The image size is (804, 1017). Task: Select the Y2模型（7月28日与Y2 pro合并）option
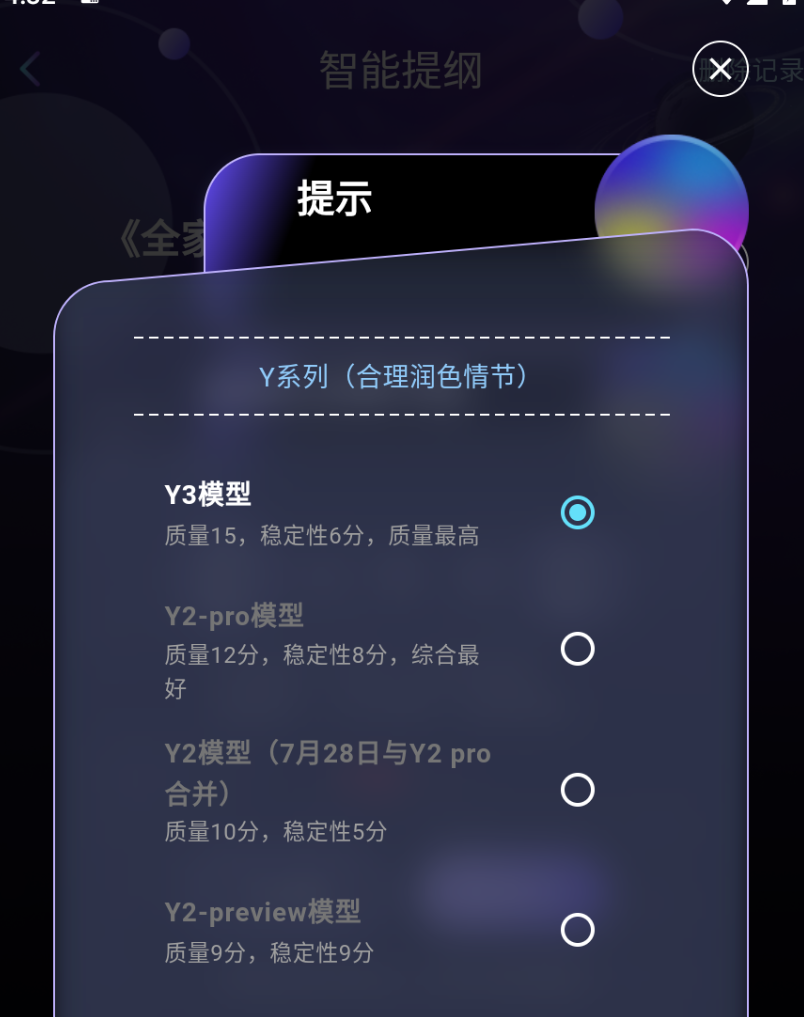[x=577, y=790]
